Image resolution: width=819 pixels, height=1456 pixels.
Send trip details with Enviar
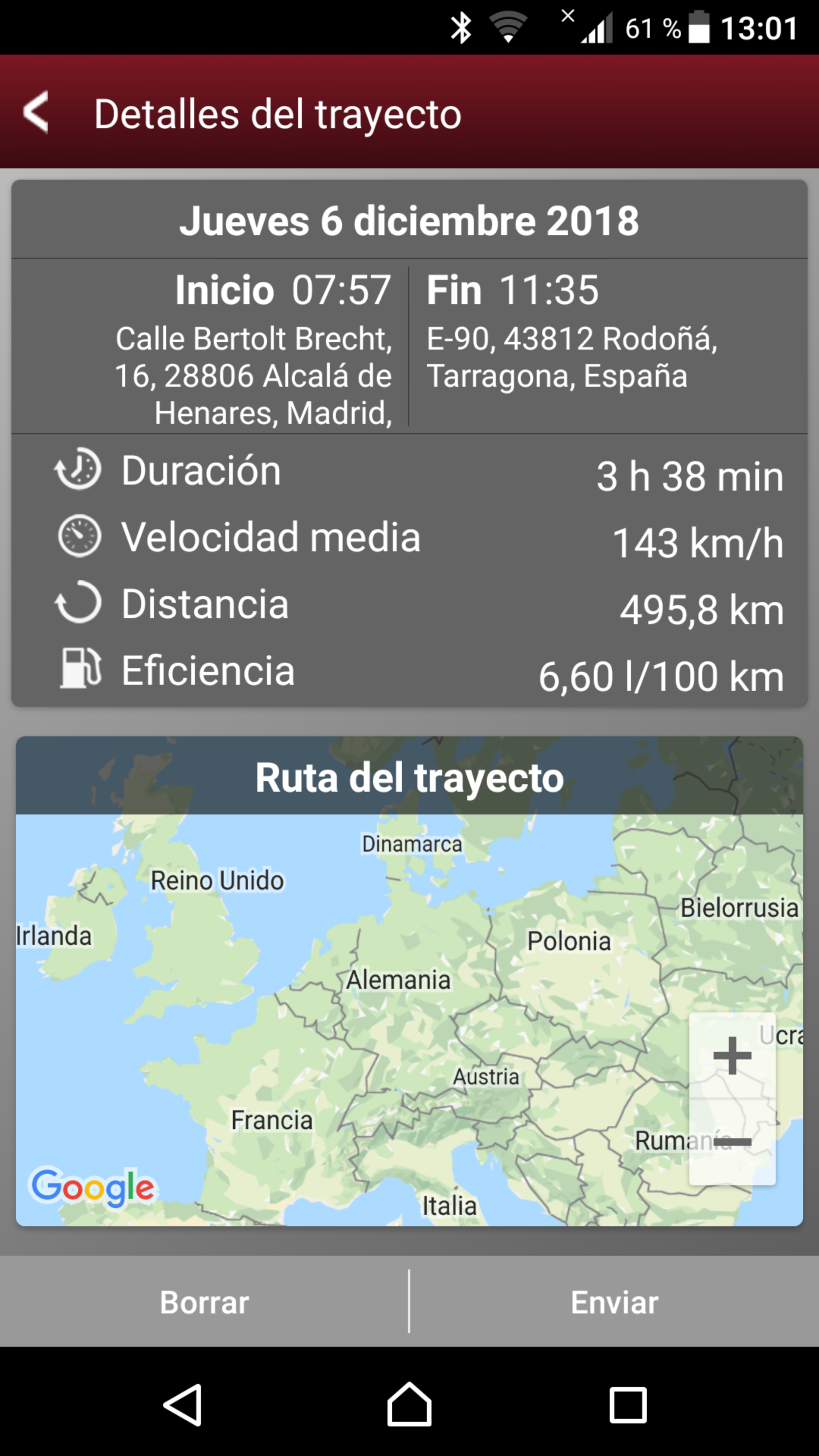[614, 1302]
